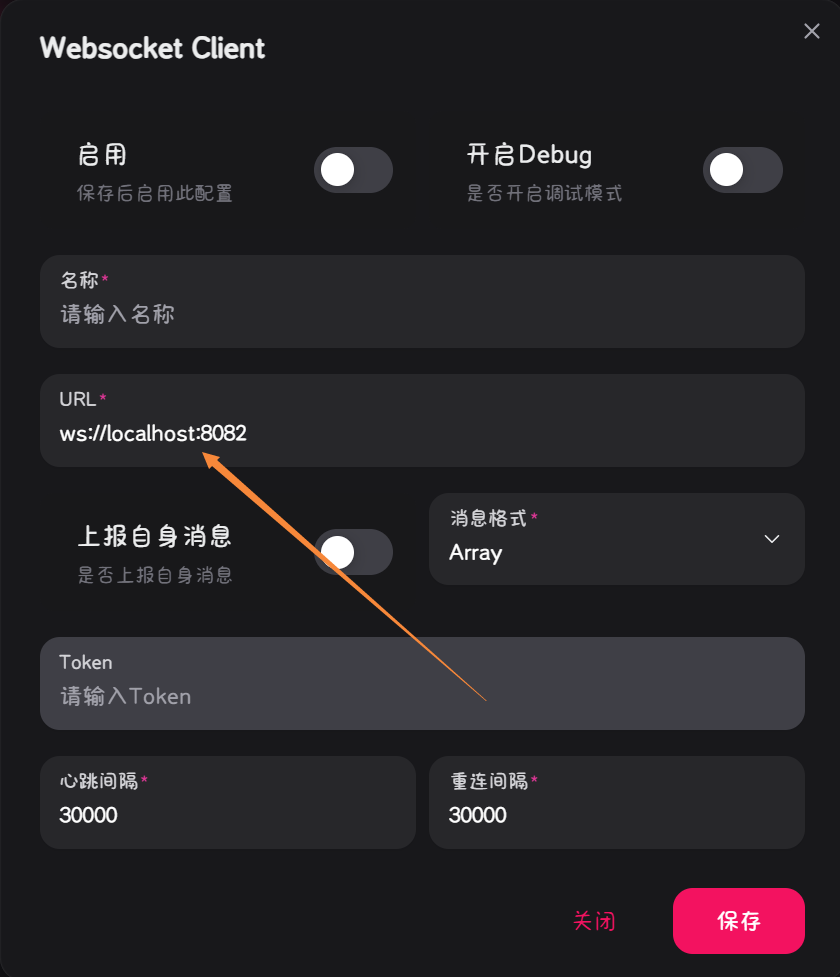Tap the Token input field

coord(422,696)
